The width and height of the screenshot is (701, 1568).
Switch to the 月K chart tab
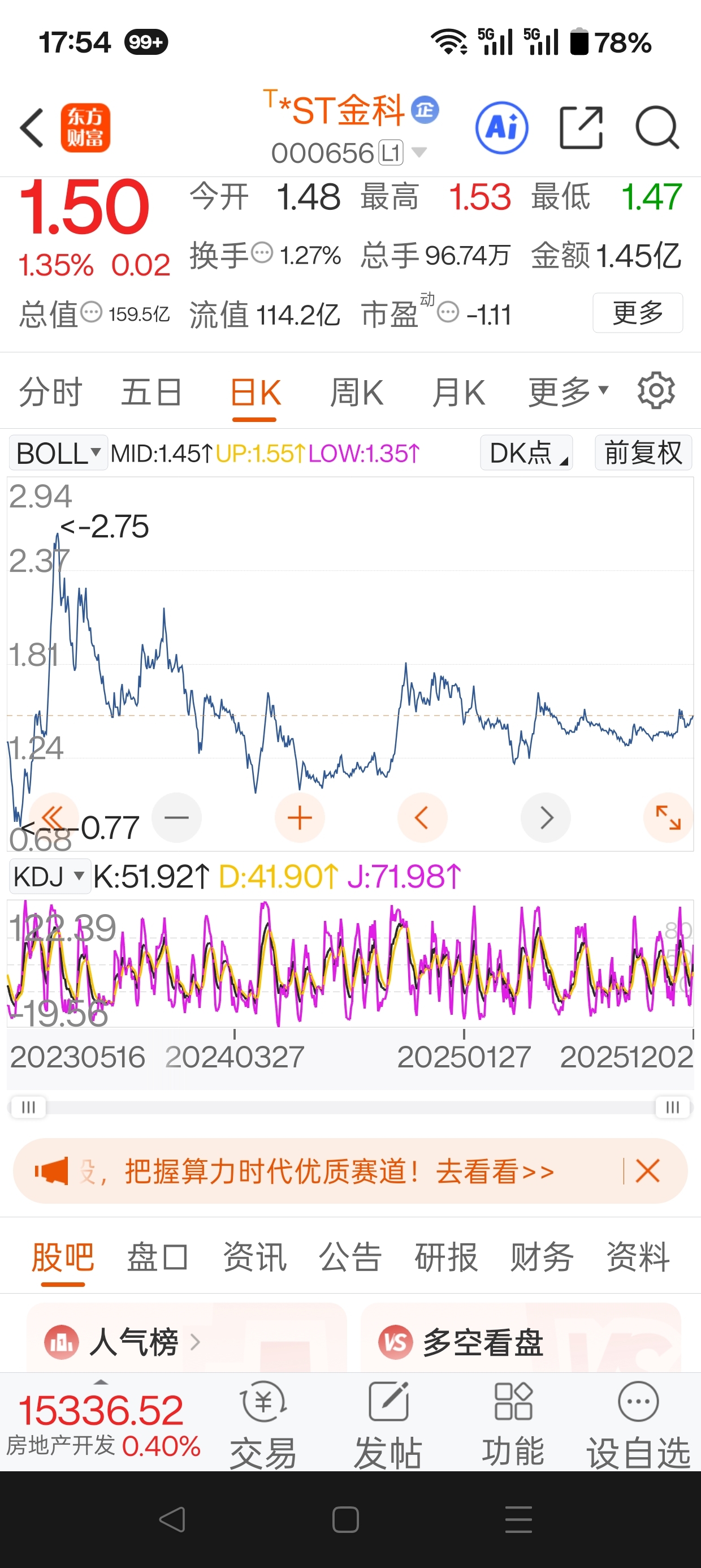click(458, 392)
